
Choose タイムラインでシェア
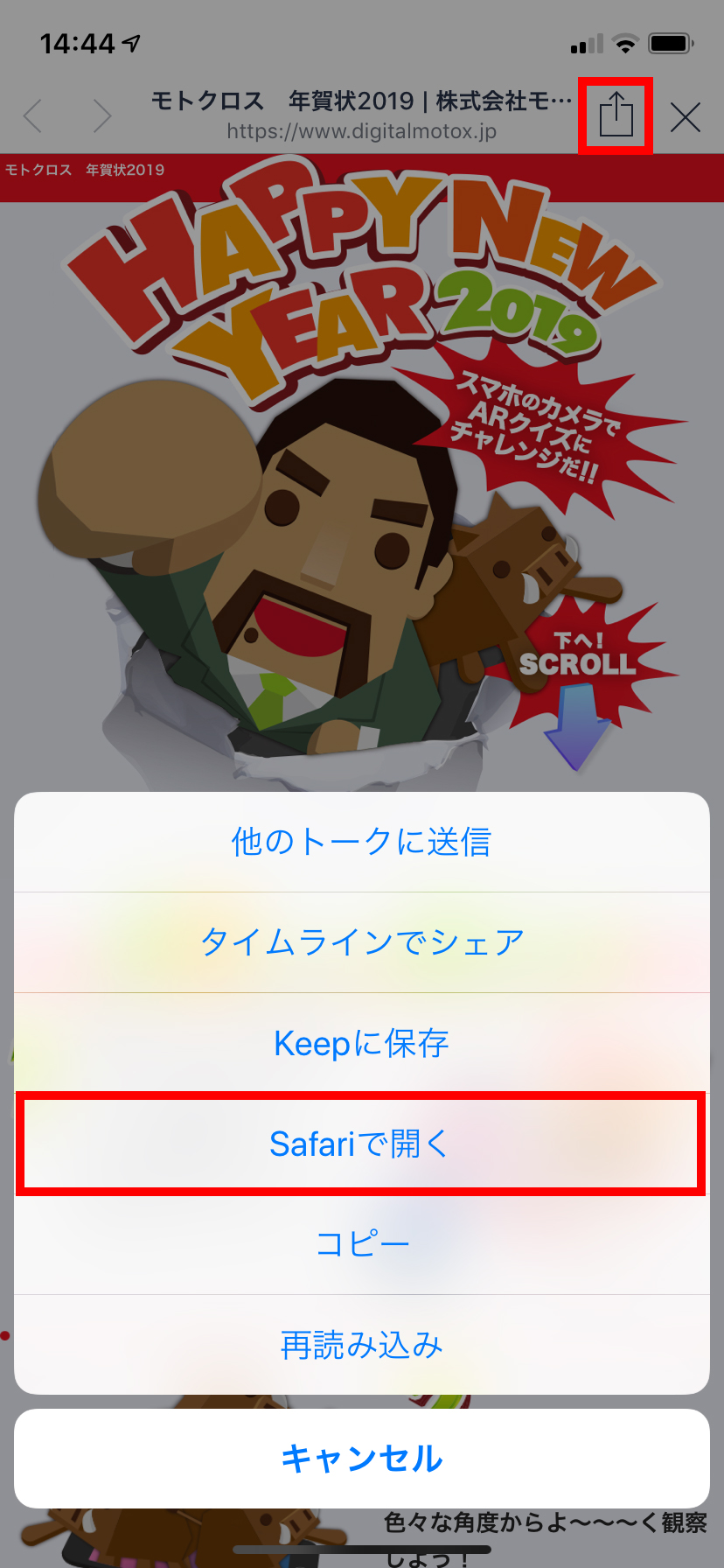click(x=362, y=942)
